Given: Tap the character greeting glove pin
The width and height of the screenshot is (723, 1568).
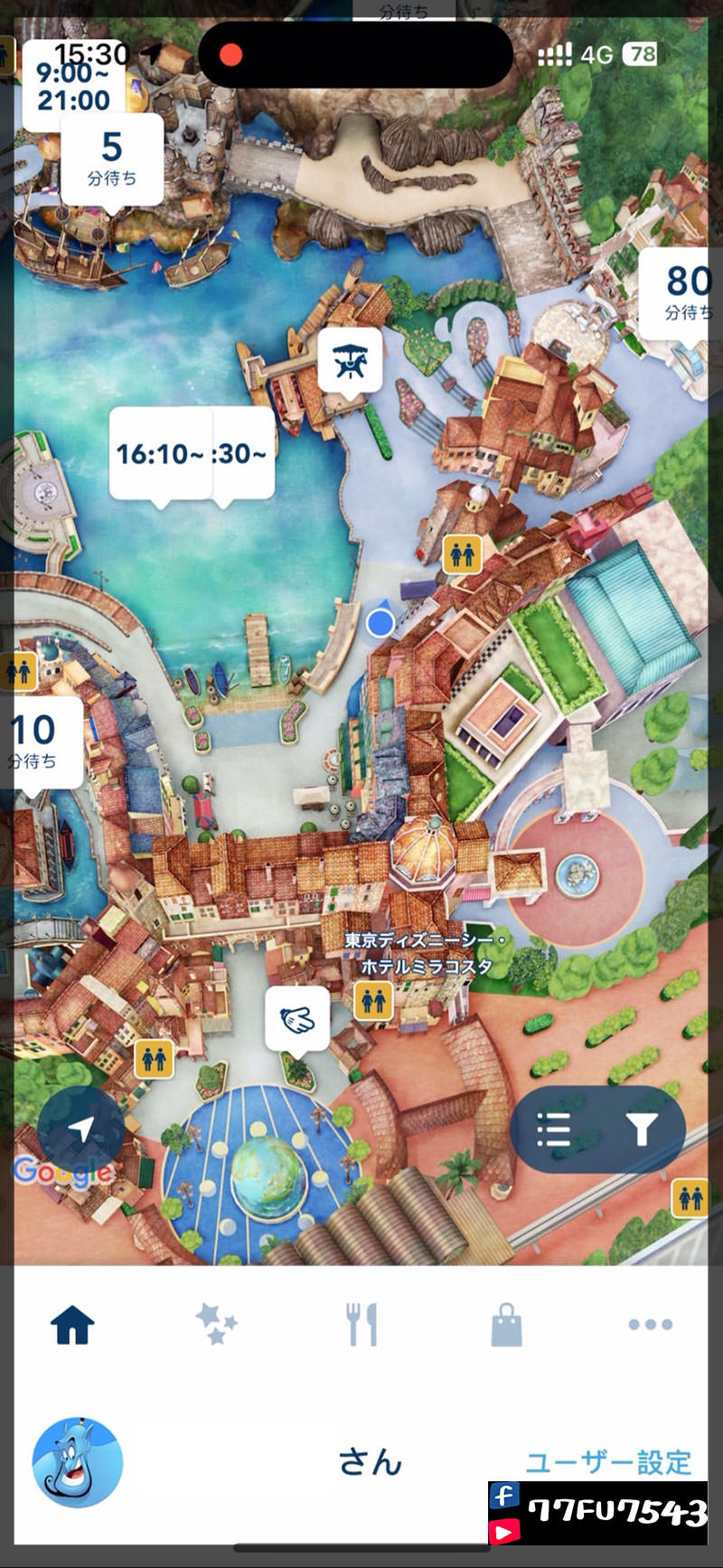Looking at the screenshot, I should point(296,1021).
